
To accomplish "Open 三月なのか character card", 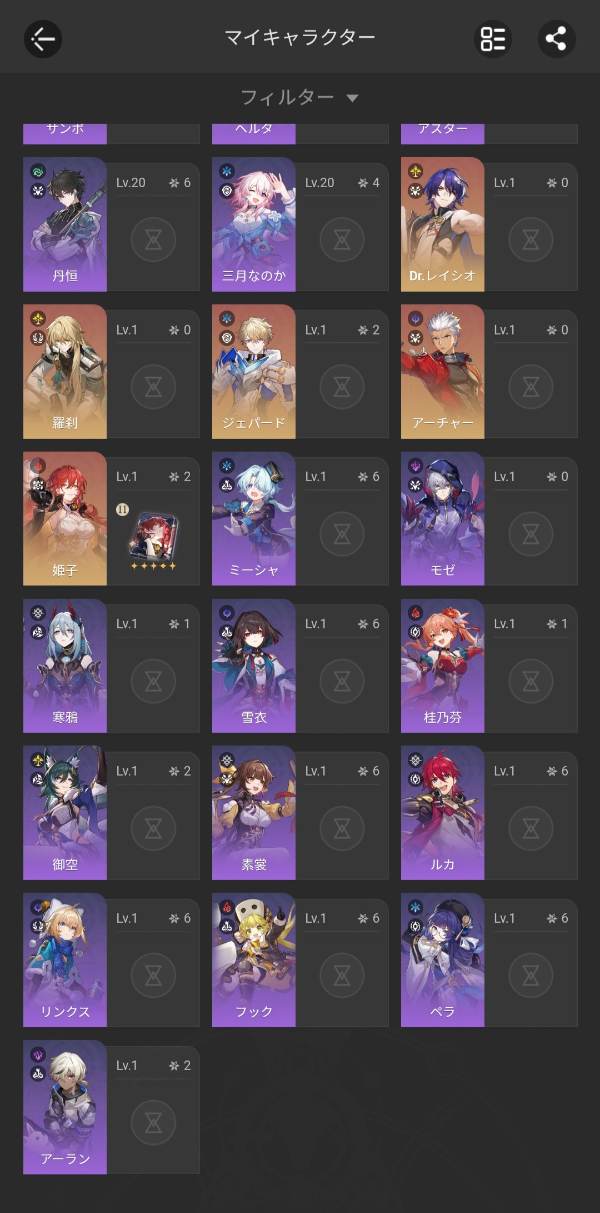I will click(x=300, y=224).
